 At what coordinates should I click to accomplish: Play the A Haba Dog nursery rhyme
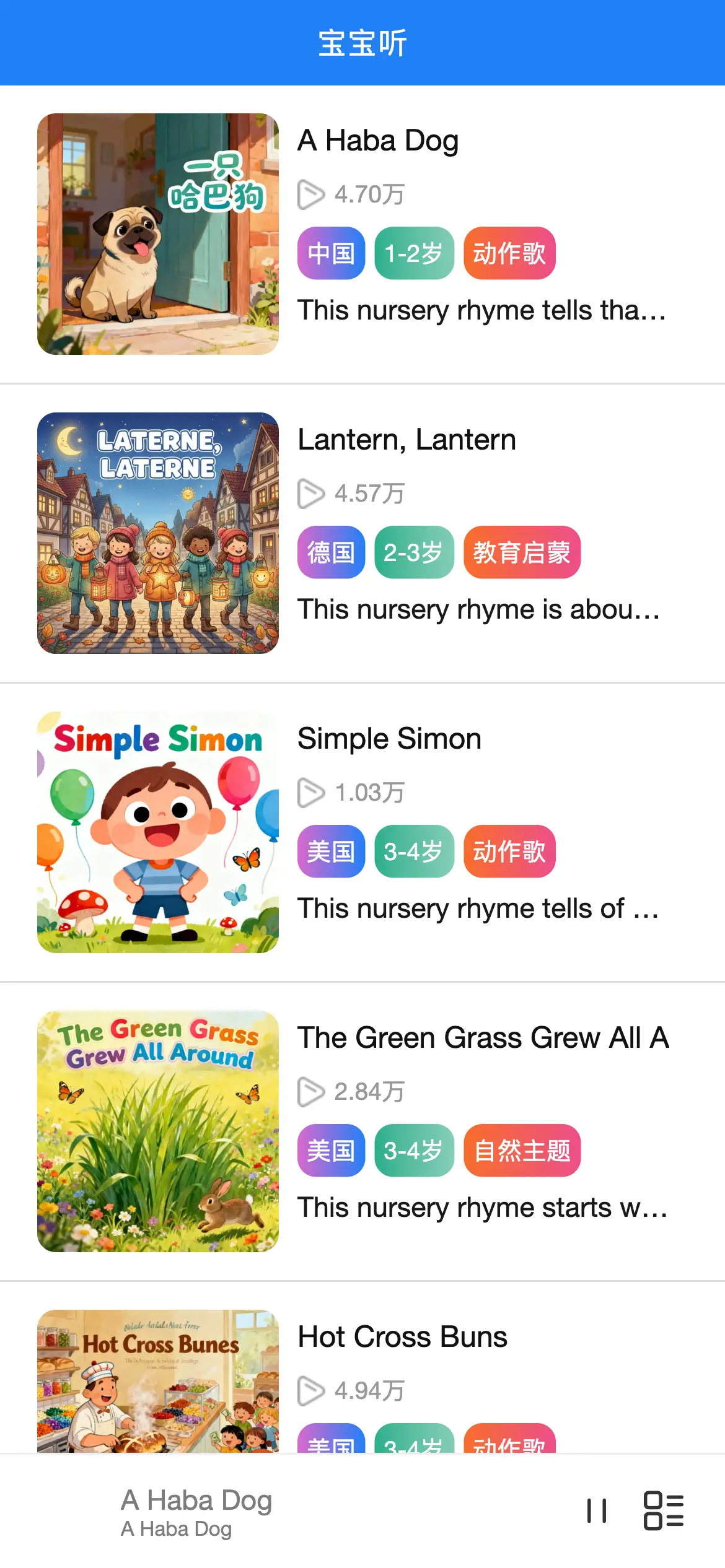[x=377, y=141]
